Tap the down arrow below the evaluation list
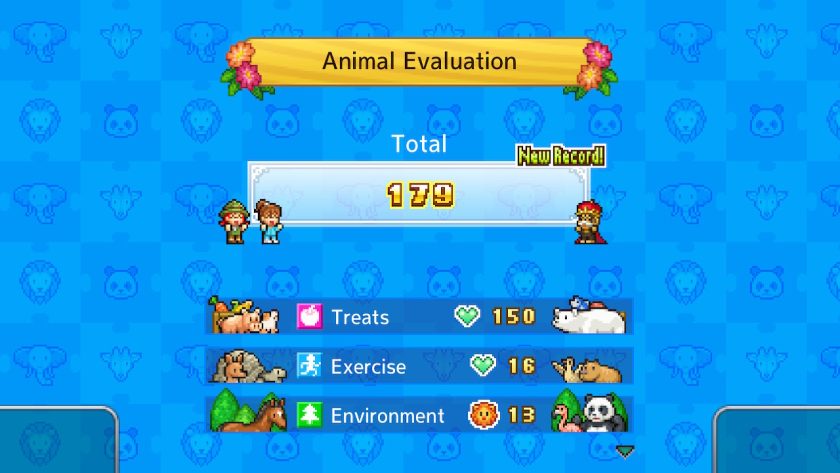840x473 pixels. click(625, 451)
